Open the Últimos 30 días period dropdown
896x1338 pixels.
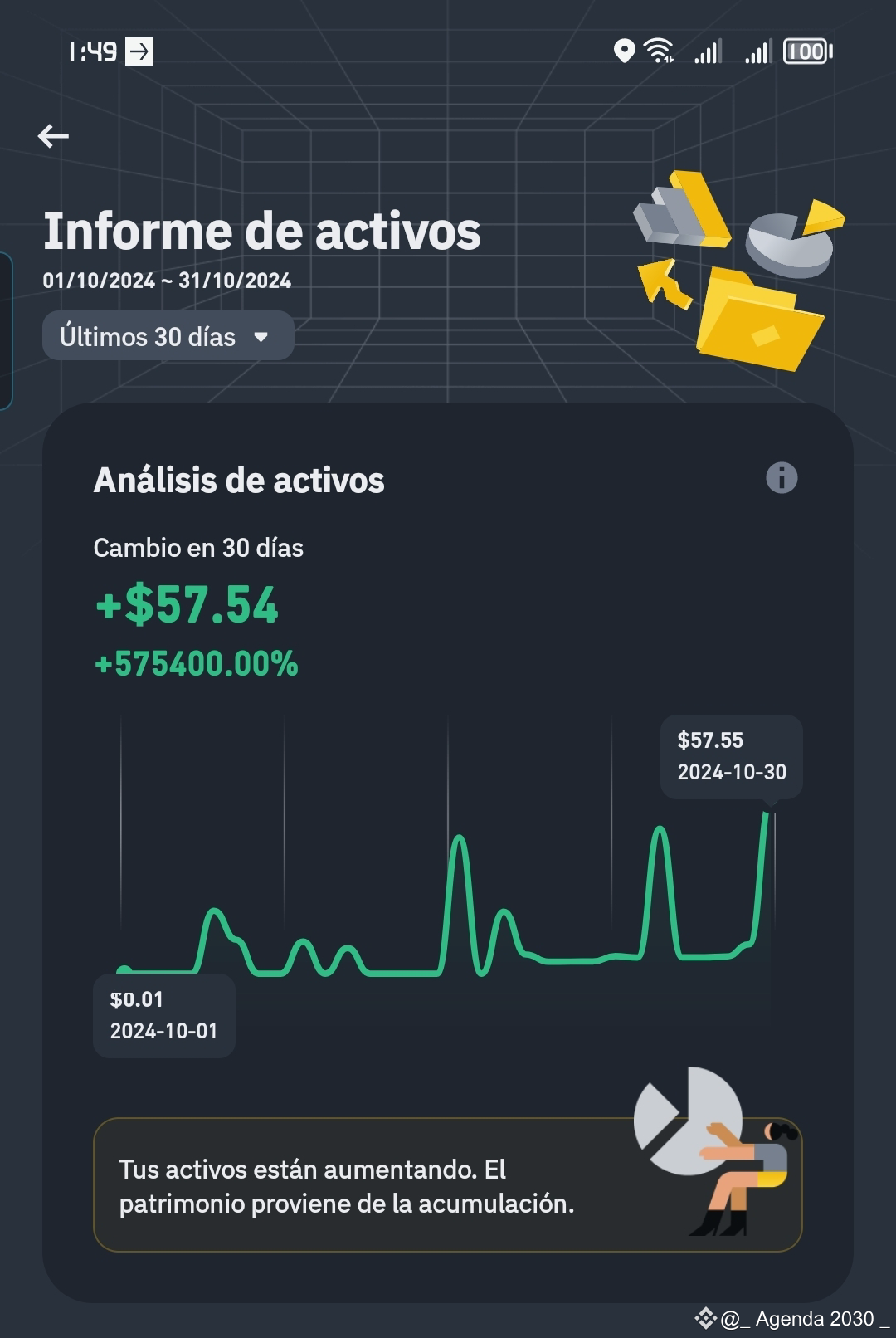click(x=168, y=336)
